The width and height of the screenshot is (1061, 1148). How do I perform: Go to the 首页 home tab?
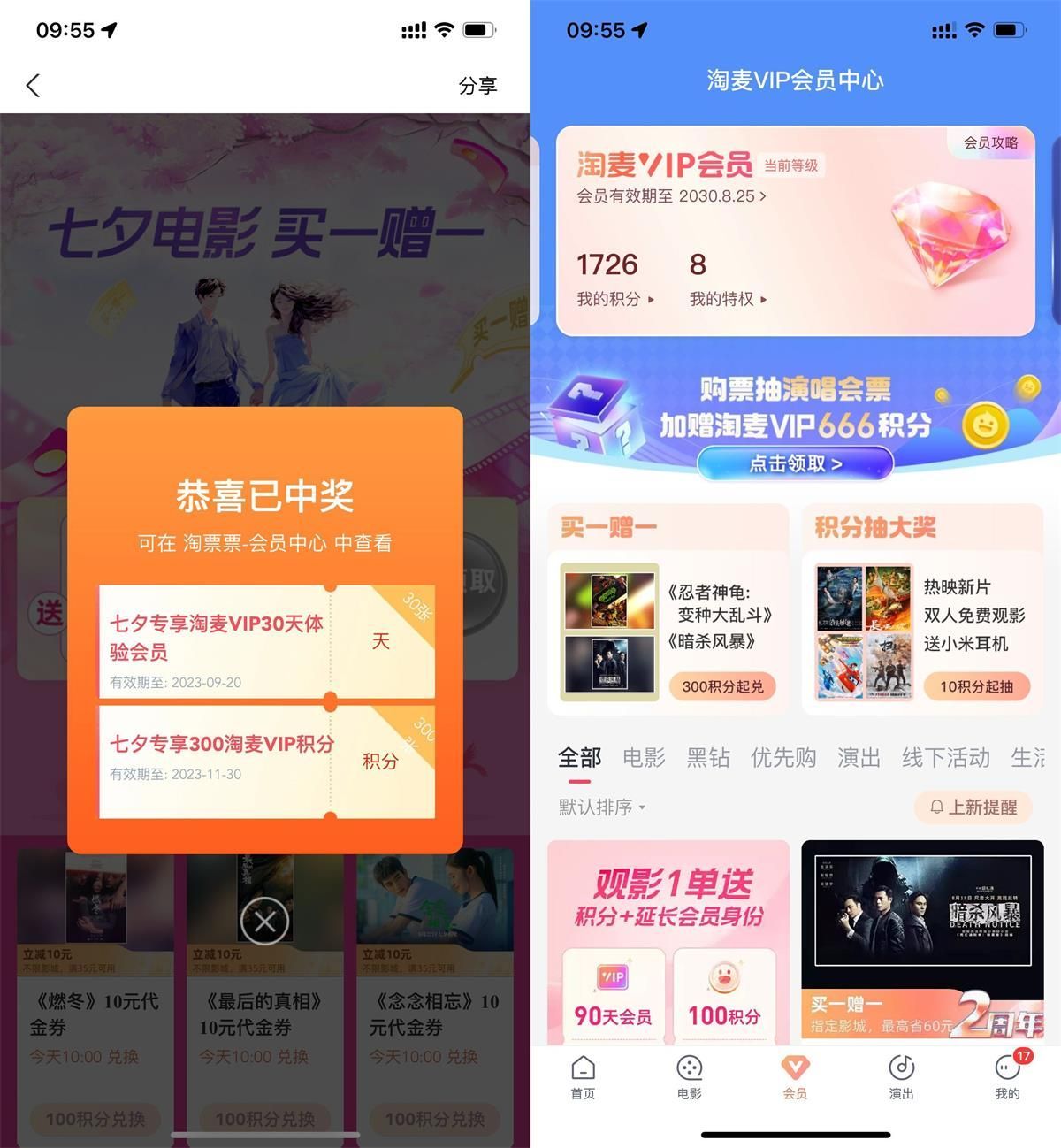point(583,1076)
